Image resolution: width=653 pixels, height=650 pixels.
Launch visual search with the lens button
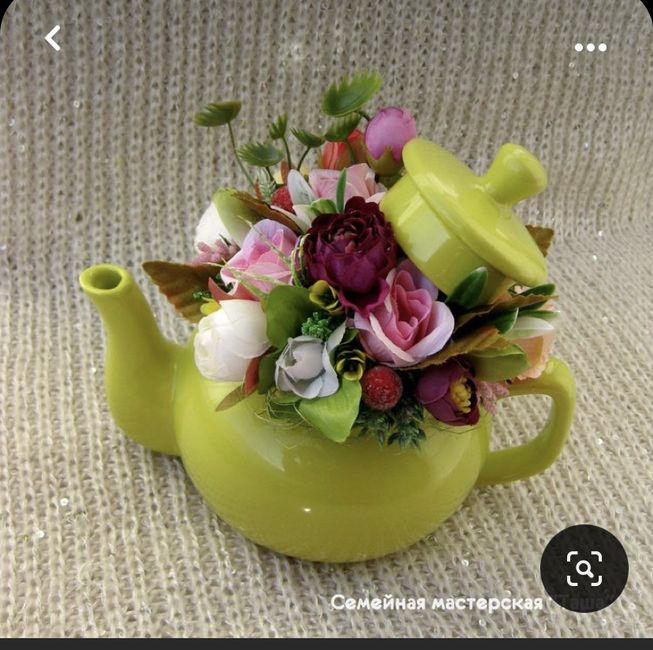pyautogui.click(x=584, y=568)
